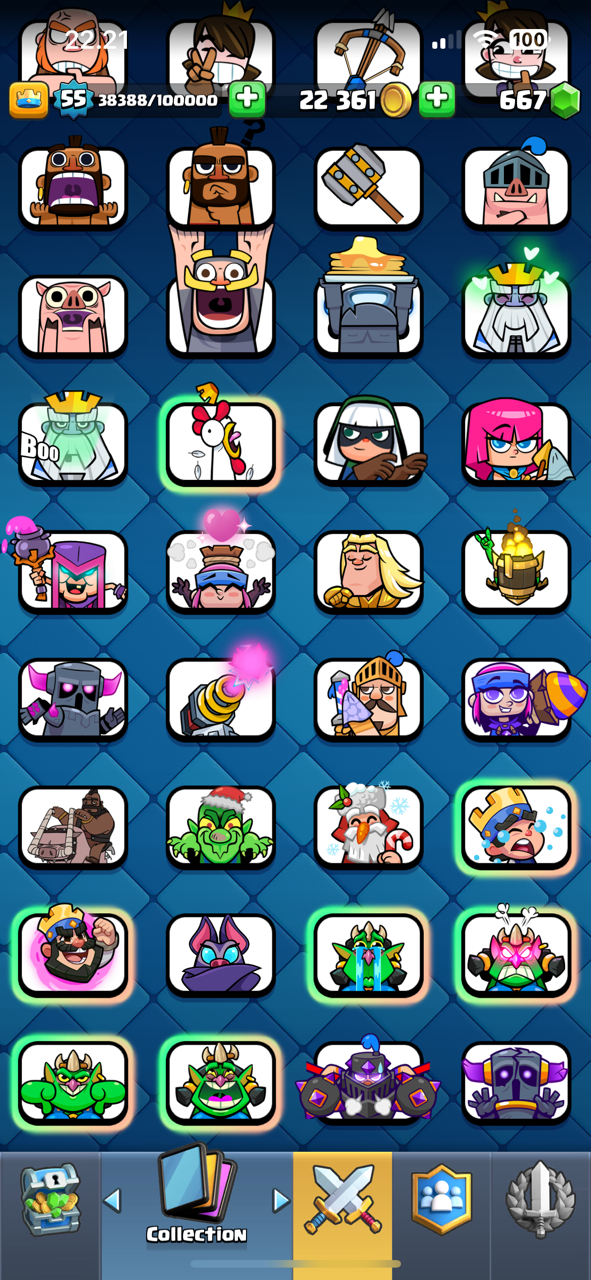Open the gems counter shop
Screen dimensions: 591x1280
[539, 100]
